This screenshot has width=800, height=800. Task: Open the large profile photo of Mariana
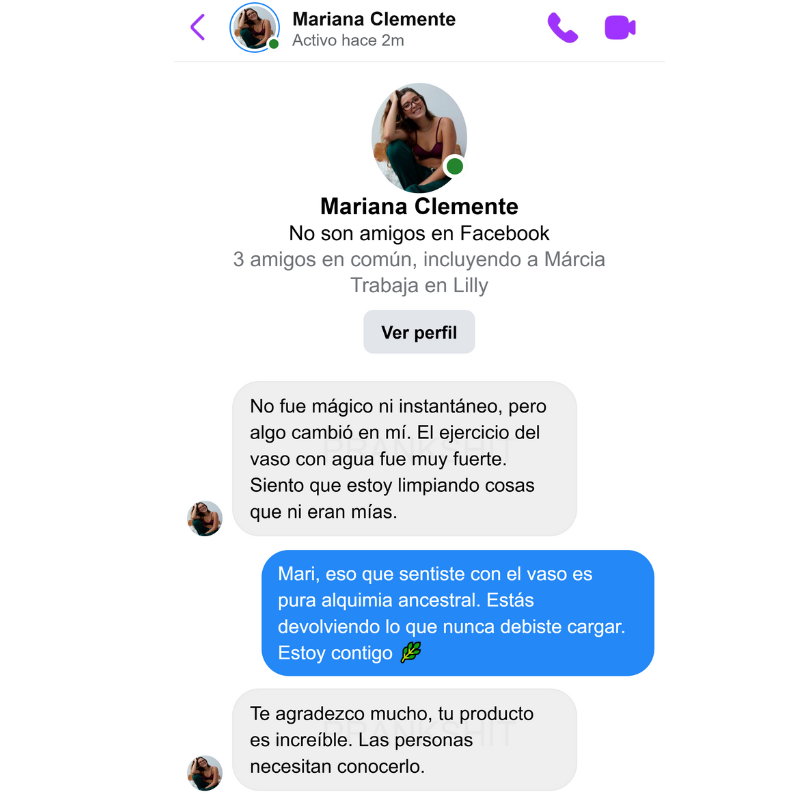coord(419,138)
